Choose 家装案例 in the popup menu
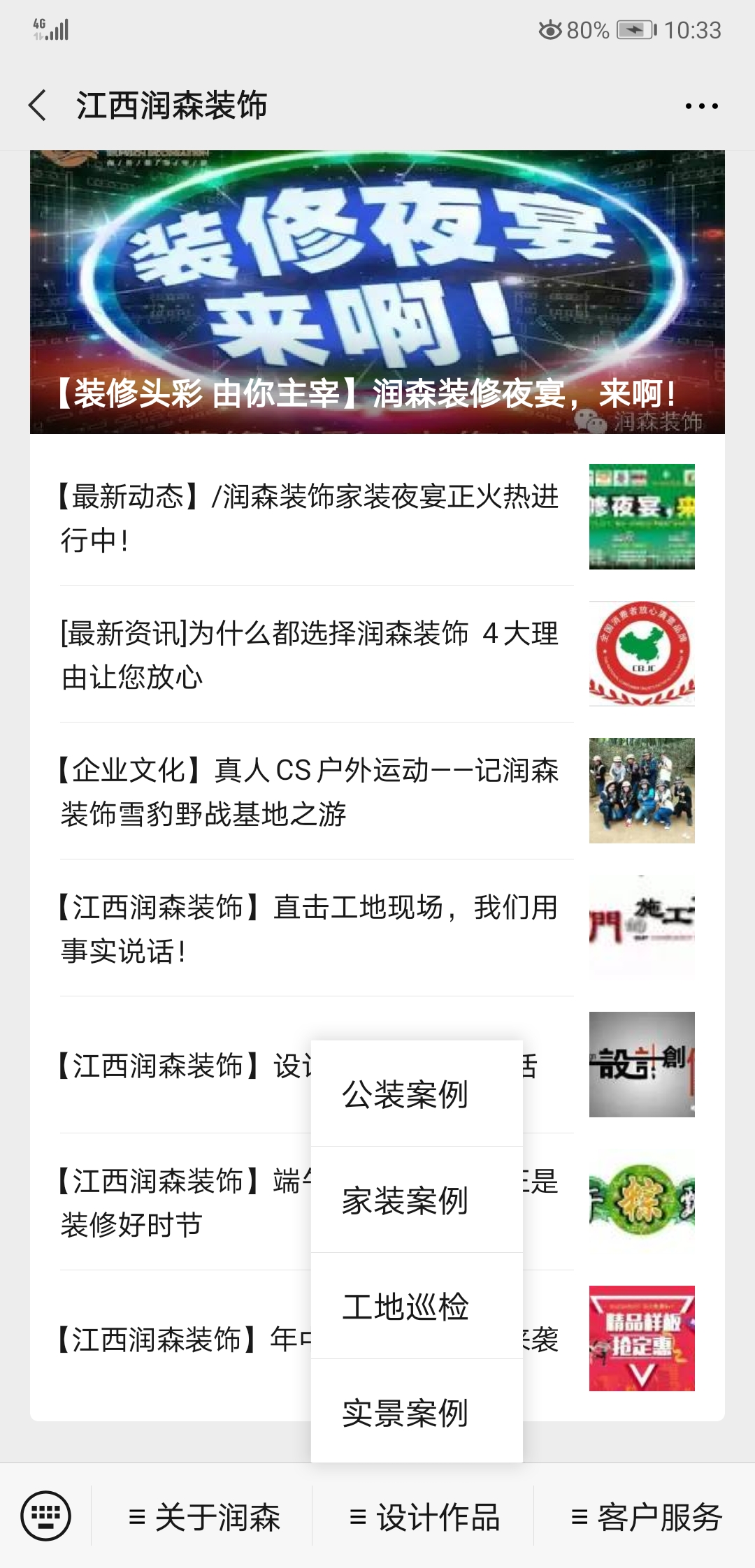The height and width of the screenshot is (1568, 755). click(417, 1200)
